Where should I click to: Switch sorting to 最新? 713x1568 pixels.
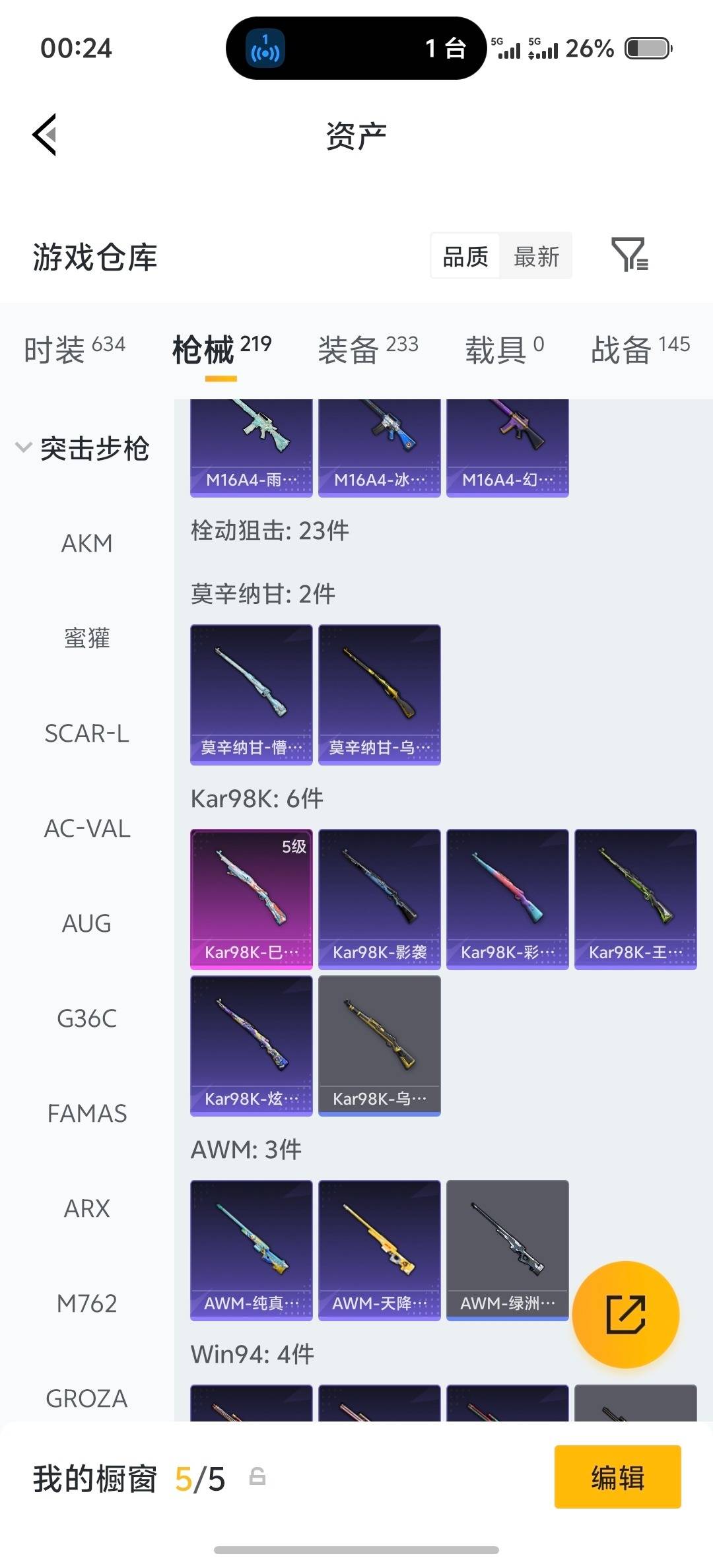tap(536, 256)
